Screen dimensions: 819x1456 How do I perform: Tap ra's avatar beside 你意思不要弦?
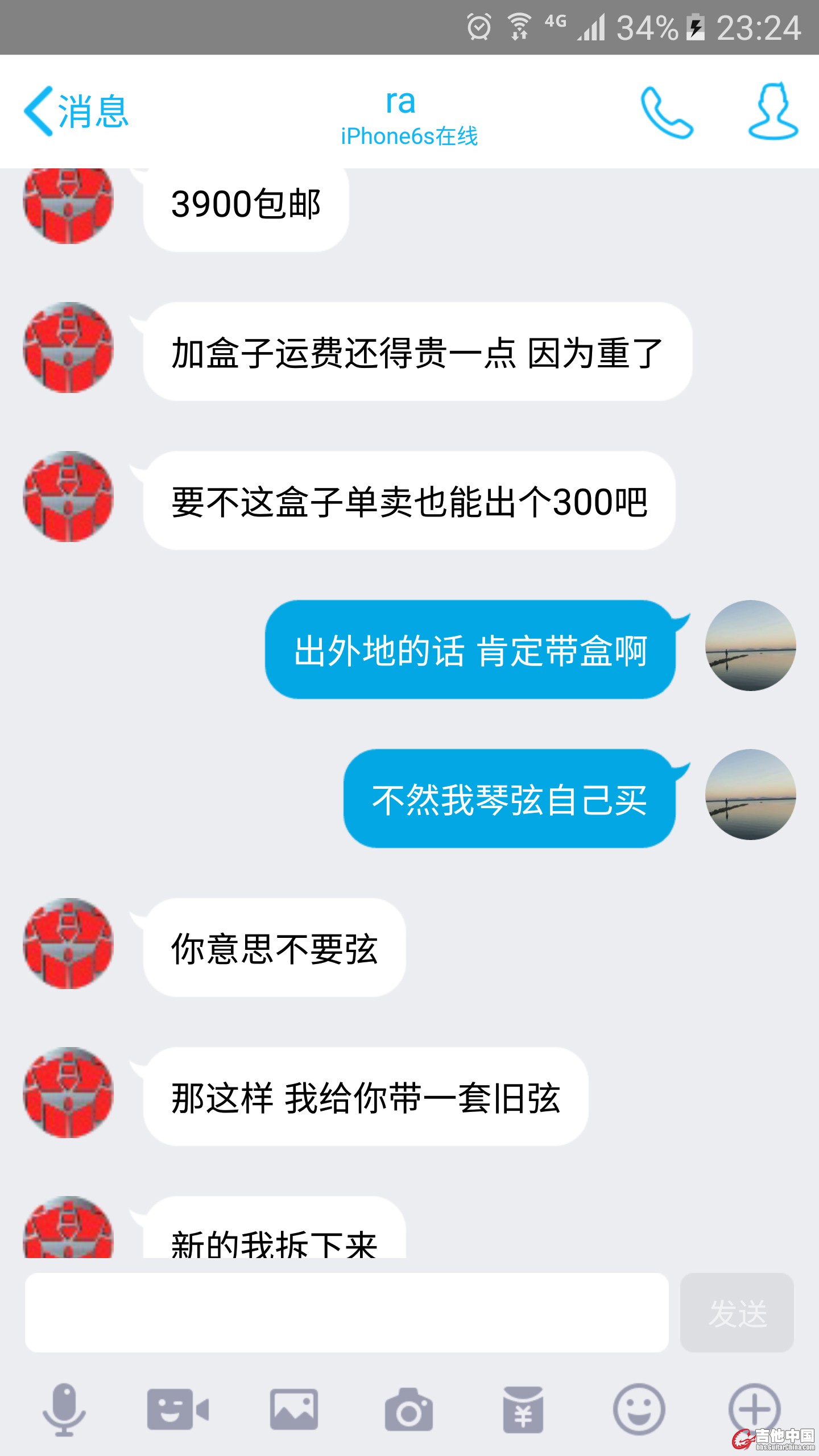(x=68, y=944)
